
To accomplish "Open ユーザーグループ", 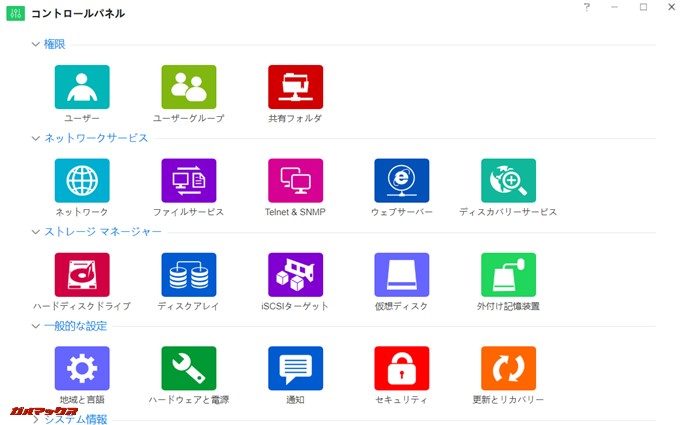I will click(x=188, y=87).
